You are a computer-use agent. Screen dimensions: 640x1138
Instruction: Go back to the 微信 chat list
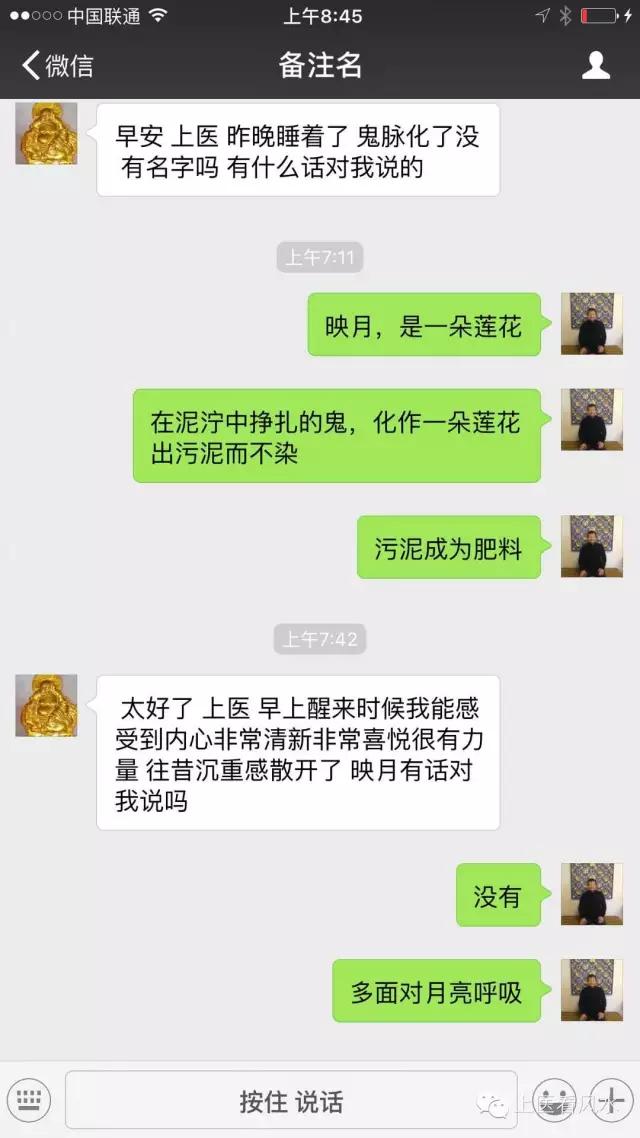[58, 66]
